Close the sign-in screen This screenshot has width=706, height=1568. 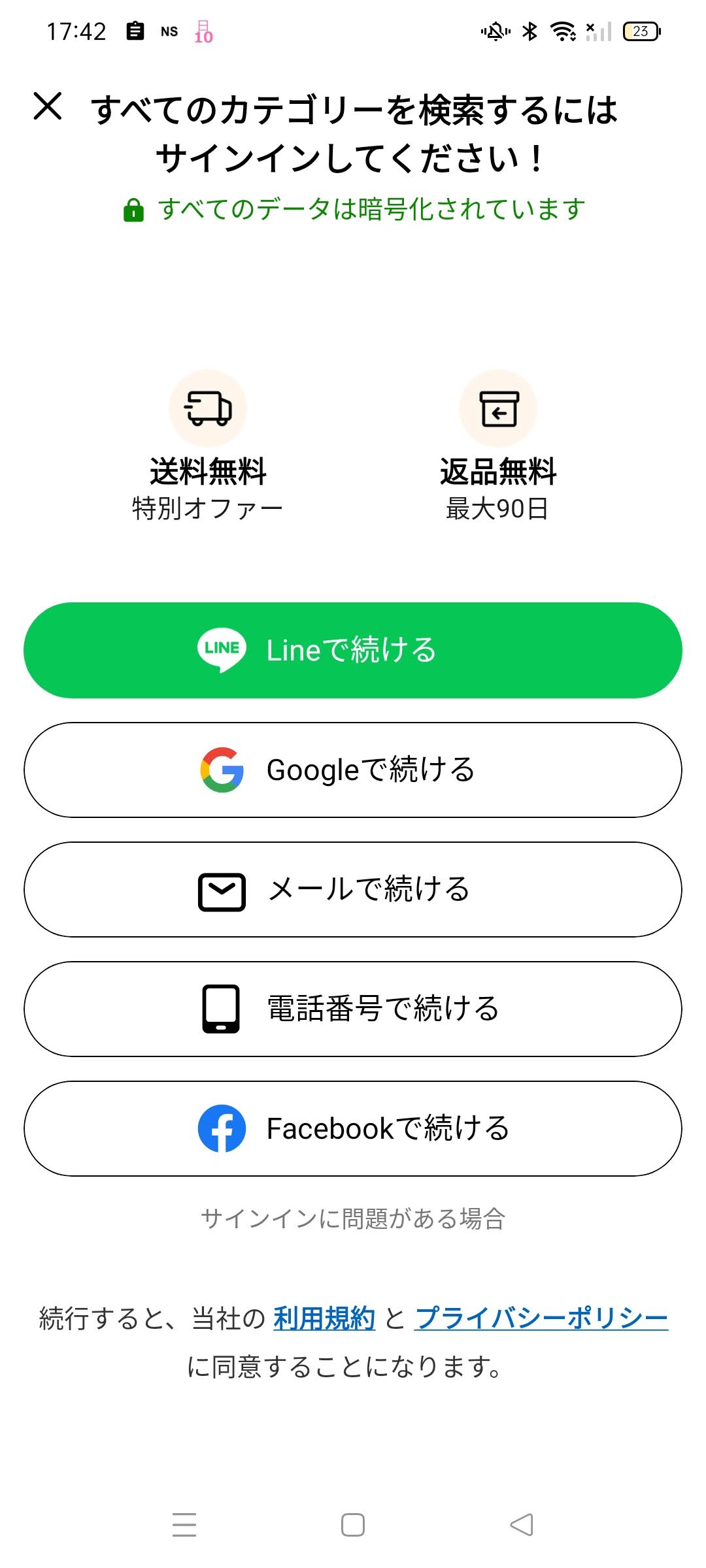pos(48,106)
